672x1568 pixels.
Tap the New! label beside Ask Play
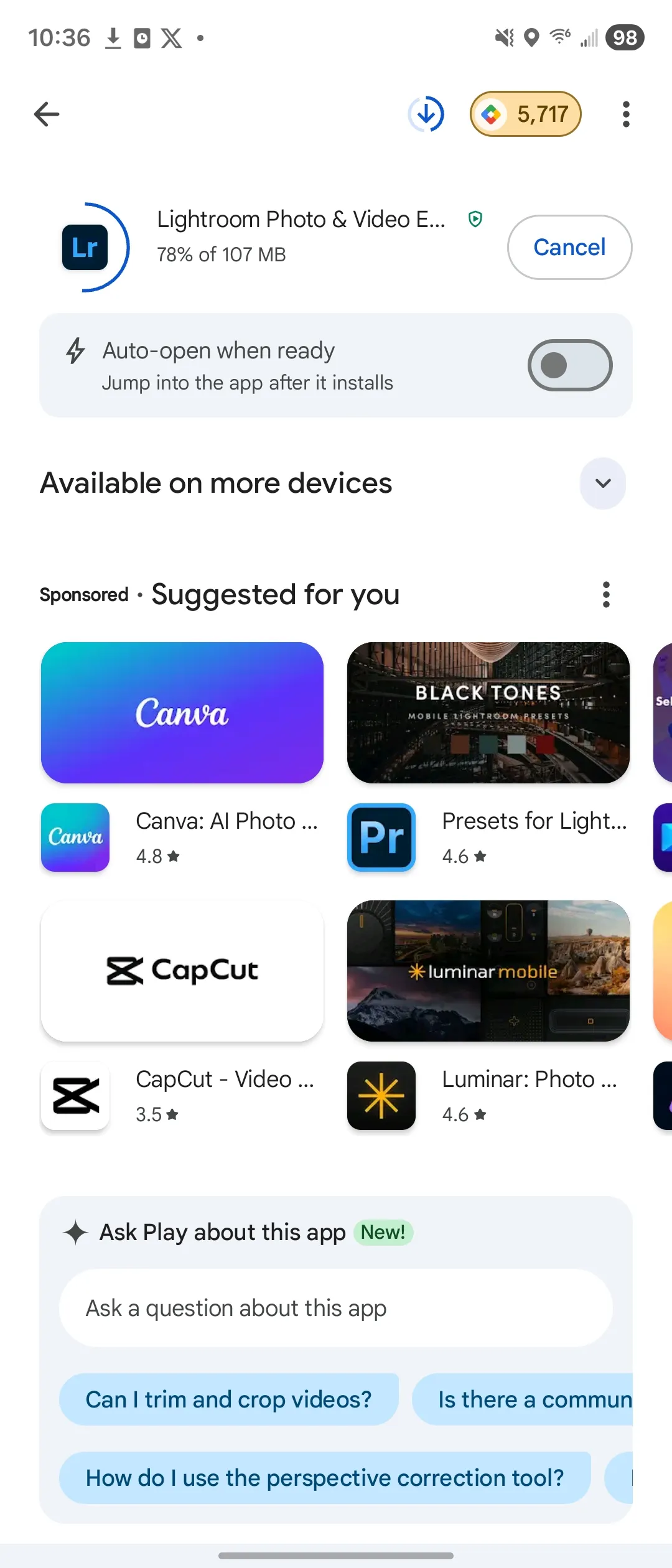click(383, 1232)
